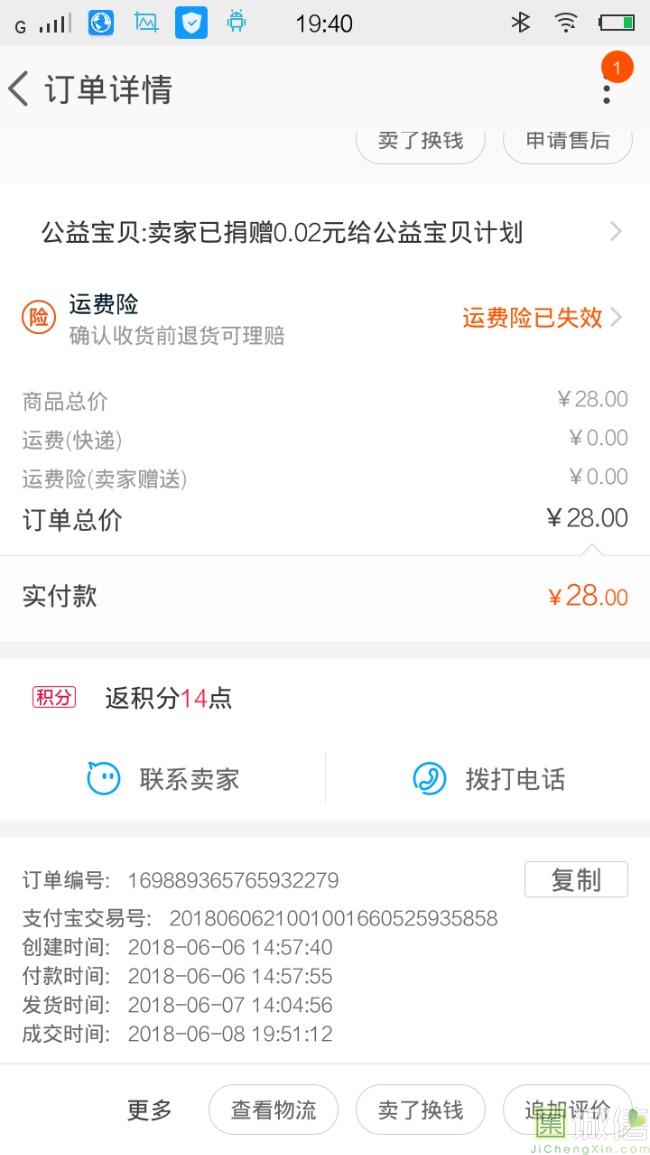The width and height of the screenshot is (650, 1155).
Task: Open the 公益宝贝 donation details row
Action: [x=325, y=233]
